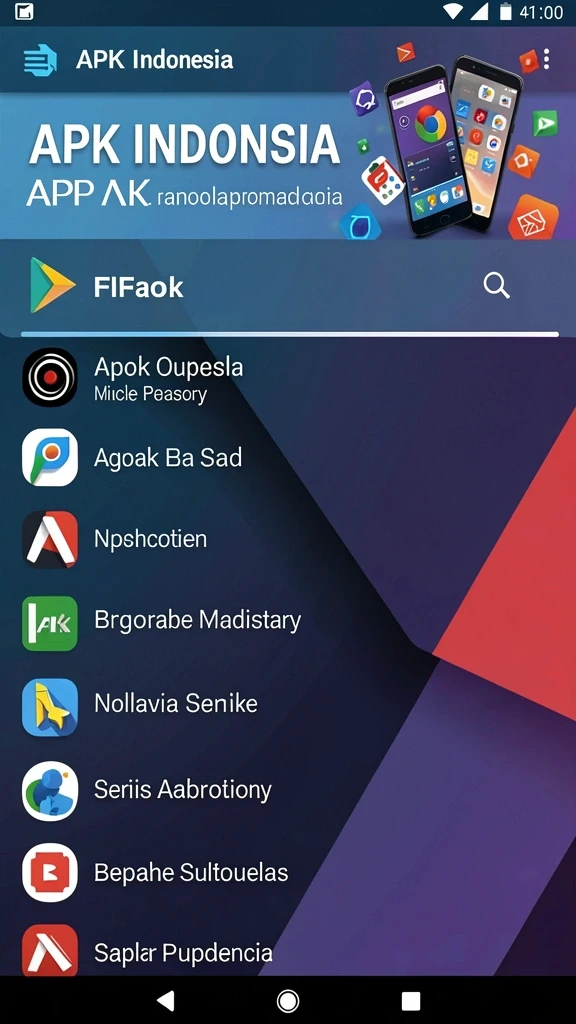Go back with the system back button
The image size is (576, 1024).
tap(166, 1000)
